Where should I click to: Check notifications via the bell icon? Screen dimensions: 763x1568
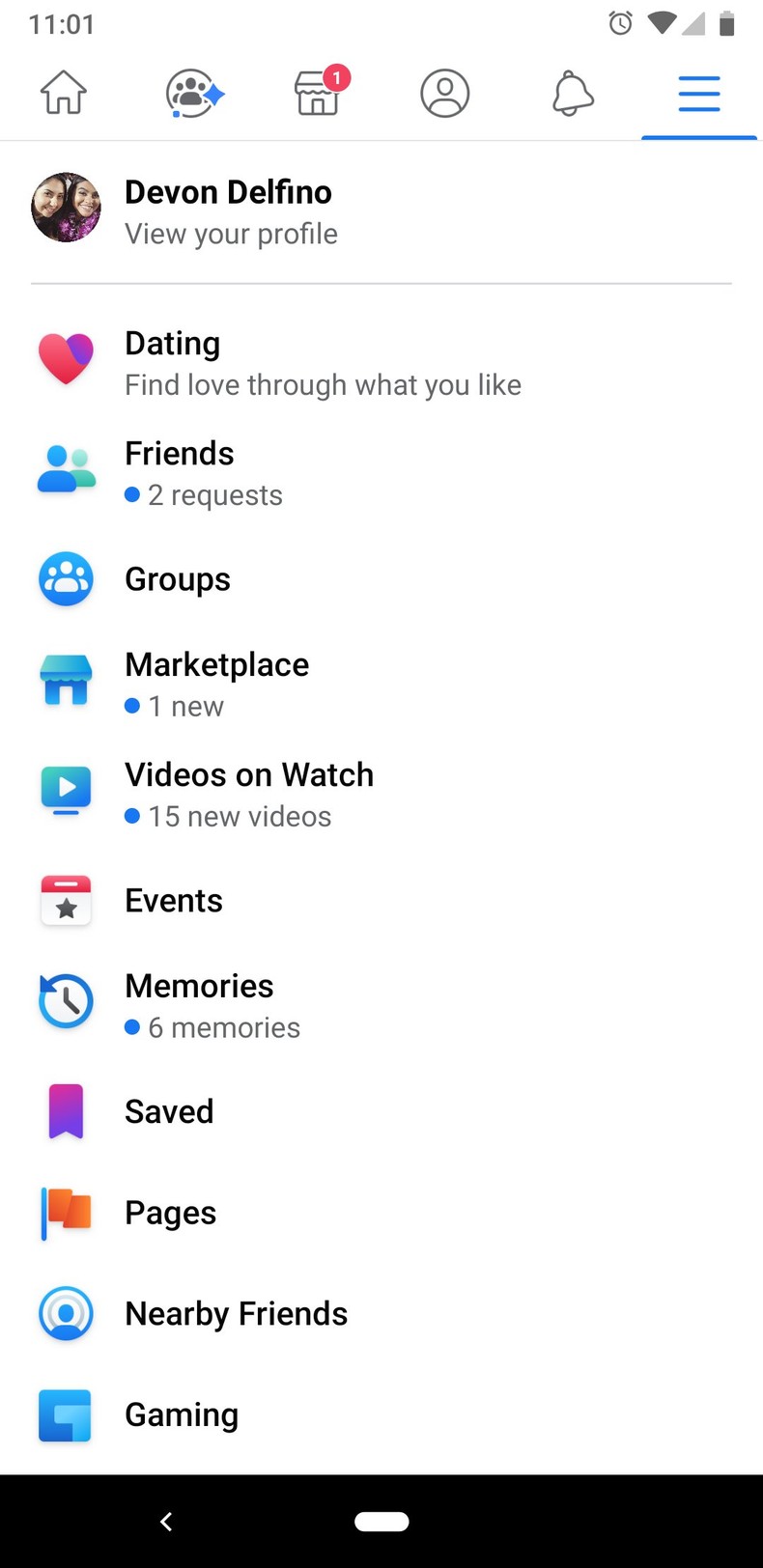pyautogui.click(x=572, y=93)
